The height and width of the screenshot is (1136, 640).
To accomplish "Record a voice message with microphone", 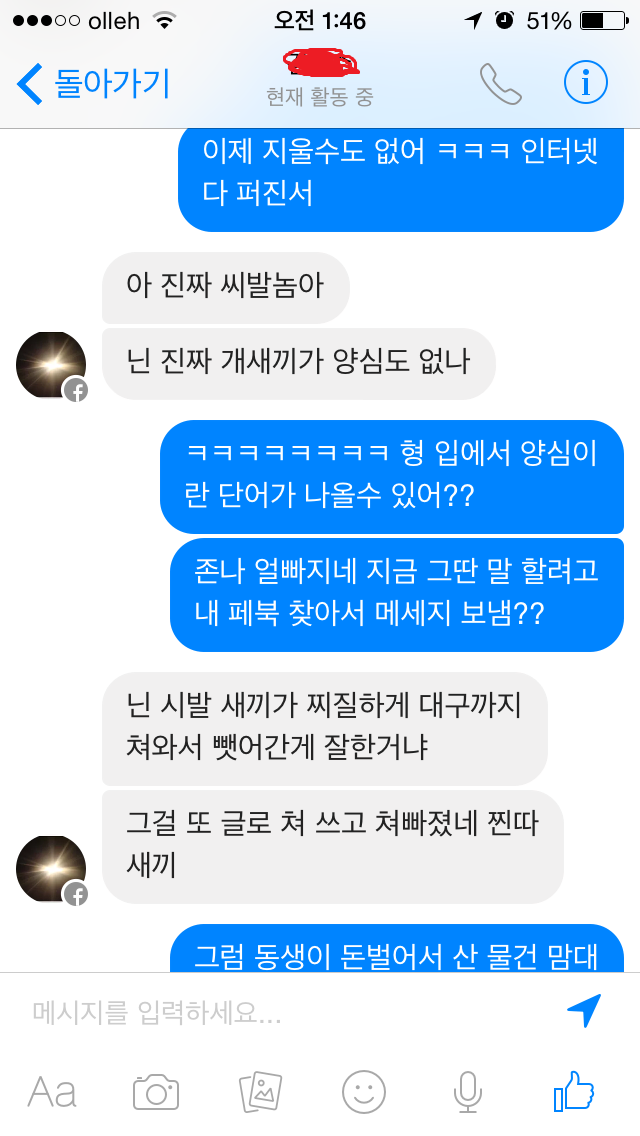I will (x=467, y=1091).
